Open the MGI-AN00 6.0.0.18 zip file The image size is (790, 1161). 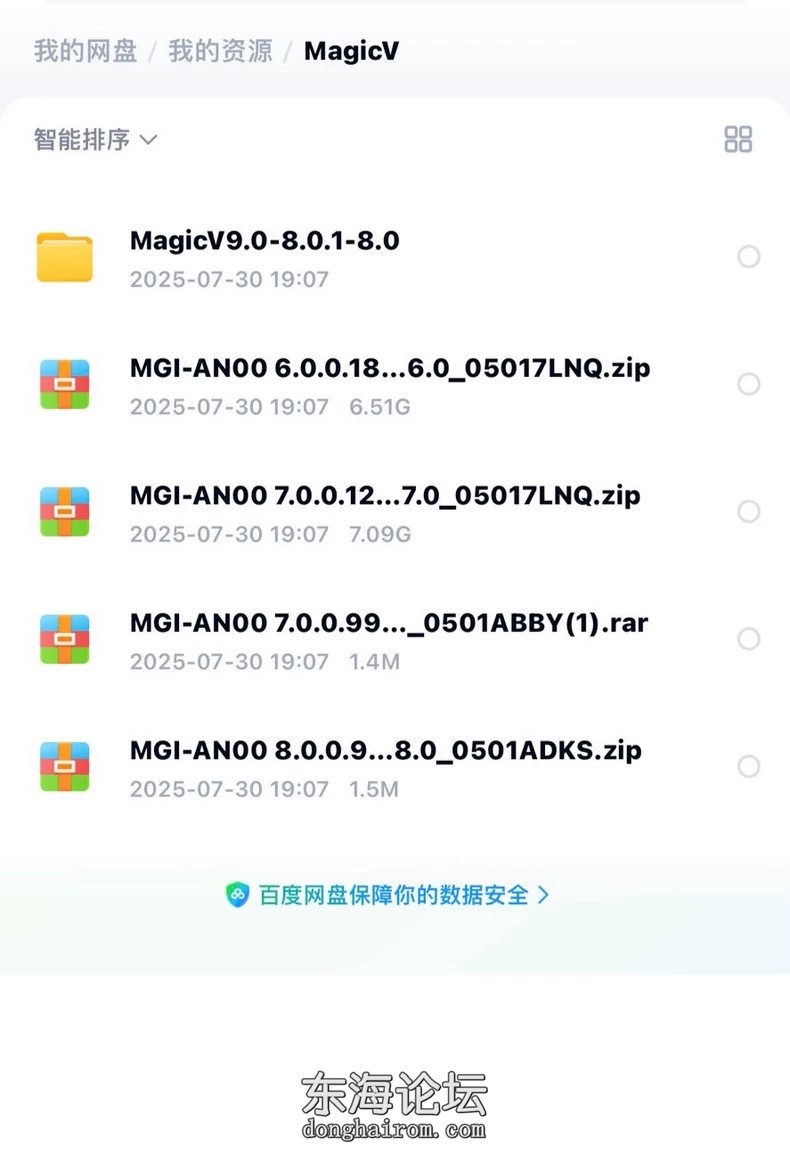(389, 368)
